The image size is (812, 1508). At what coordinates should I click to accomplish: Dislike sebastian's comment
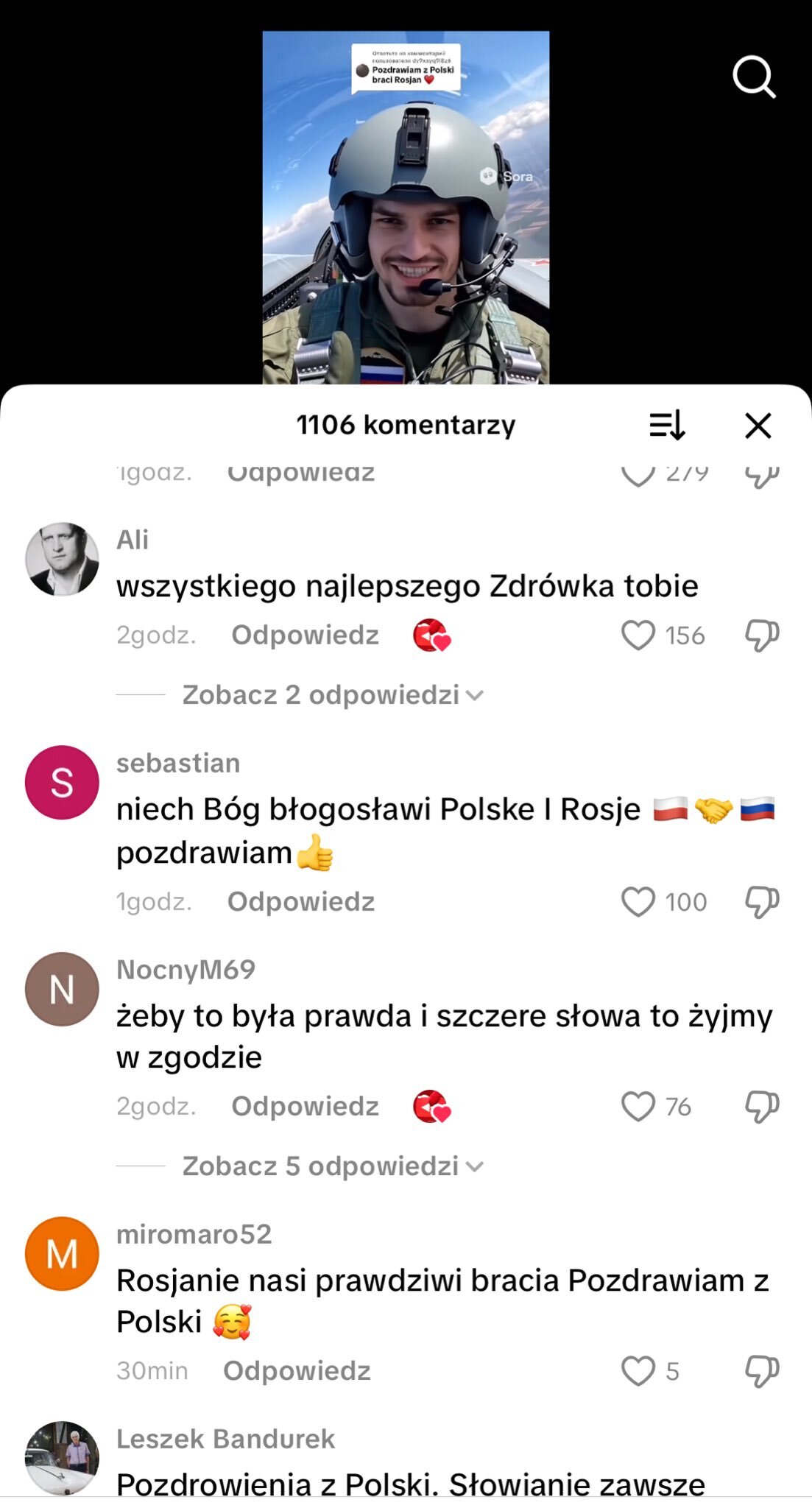[x=762, y=902]
